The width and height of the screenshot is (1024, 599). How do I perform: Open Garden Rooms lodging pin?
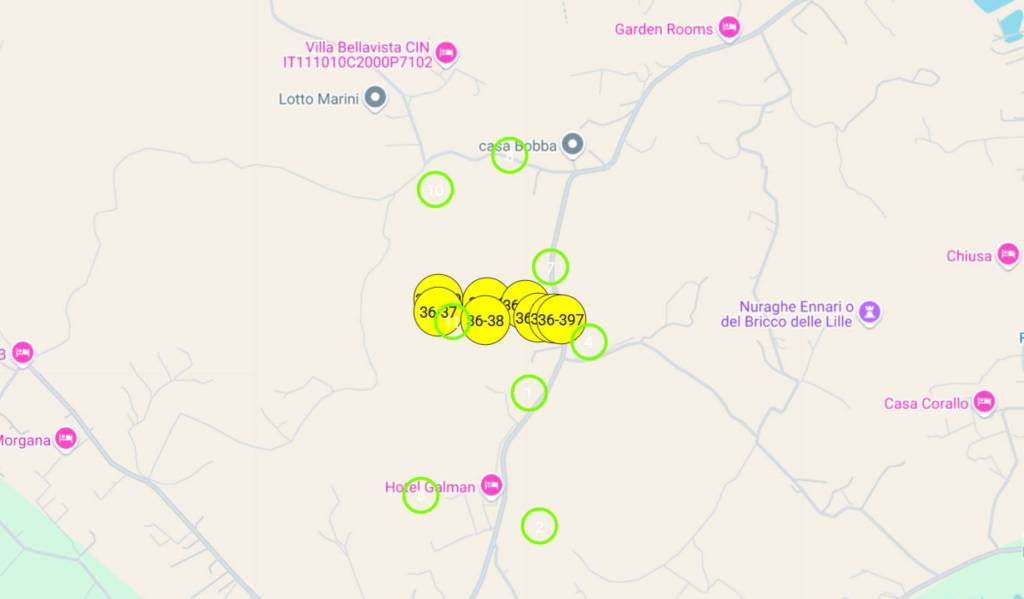pyautogui.click(x=729, y=28)
